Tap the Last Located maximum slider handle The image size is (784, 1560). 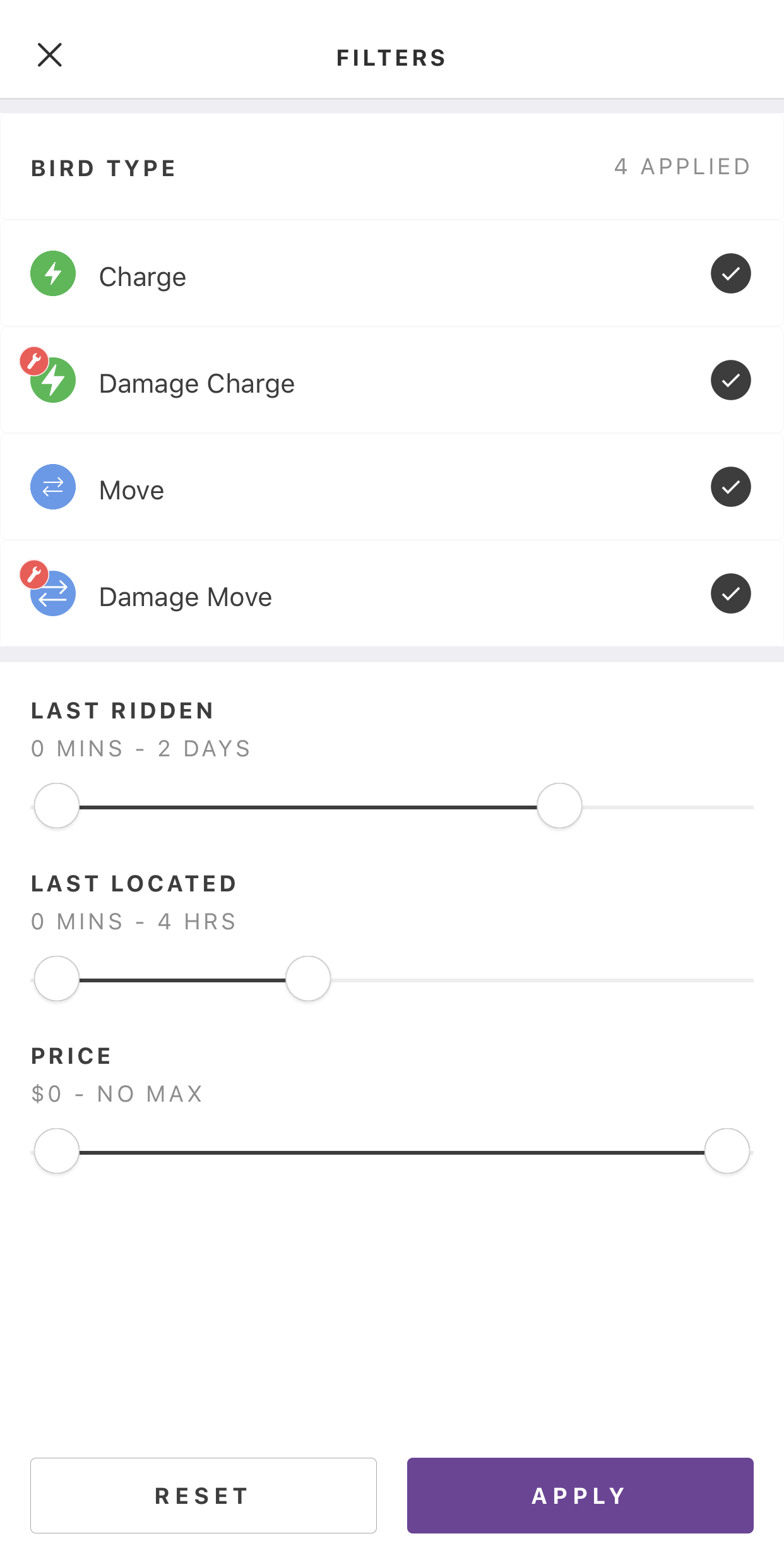tap(308, 979)
